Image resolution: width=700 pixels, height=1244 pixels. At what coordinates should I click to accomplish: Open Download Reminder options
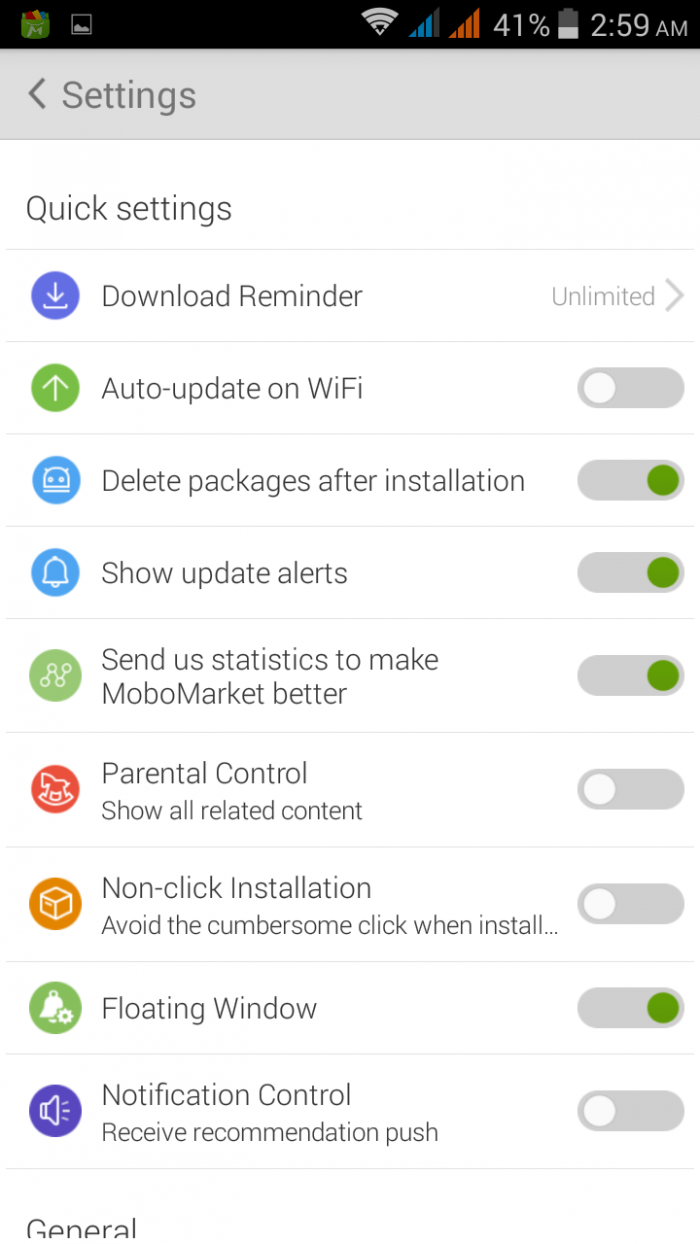(x=350, y=296)
